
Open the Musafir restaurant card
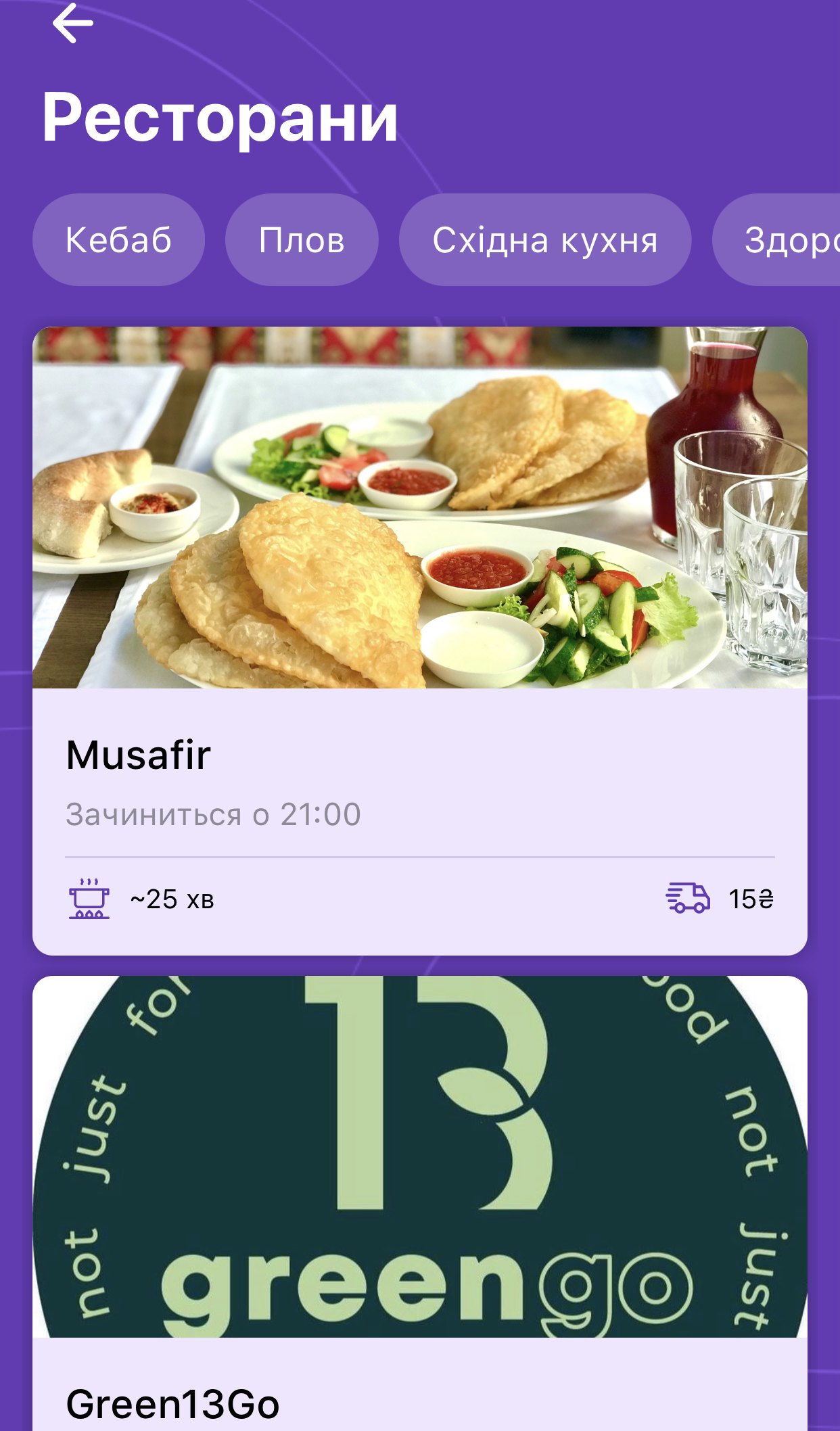tap(419, 640)
